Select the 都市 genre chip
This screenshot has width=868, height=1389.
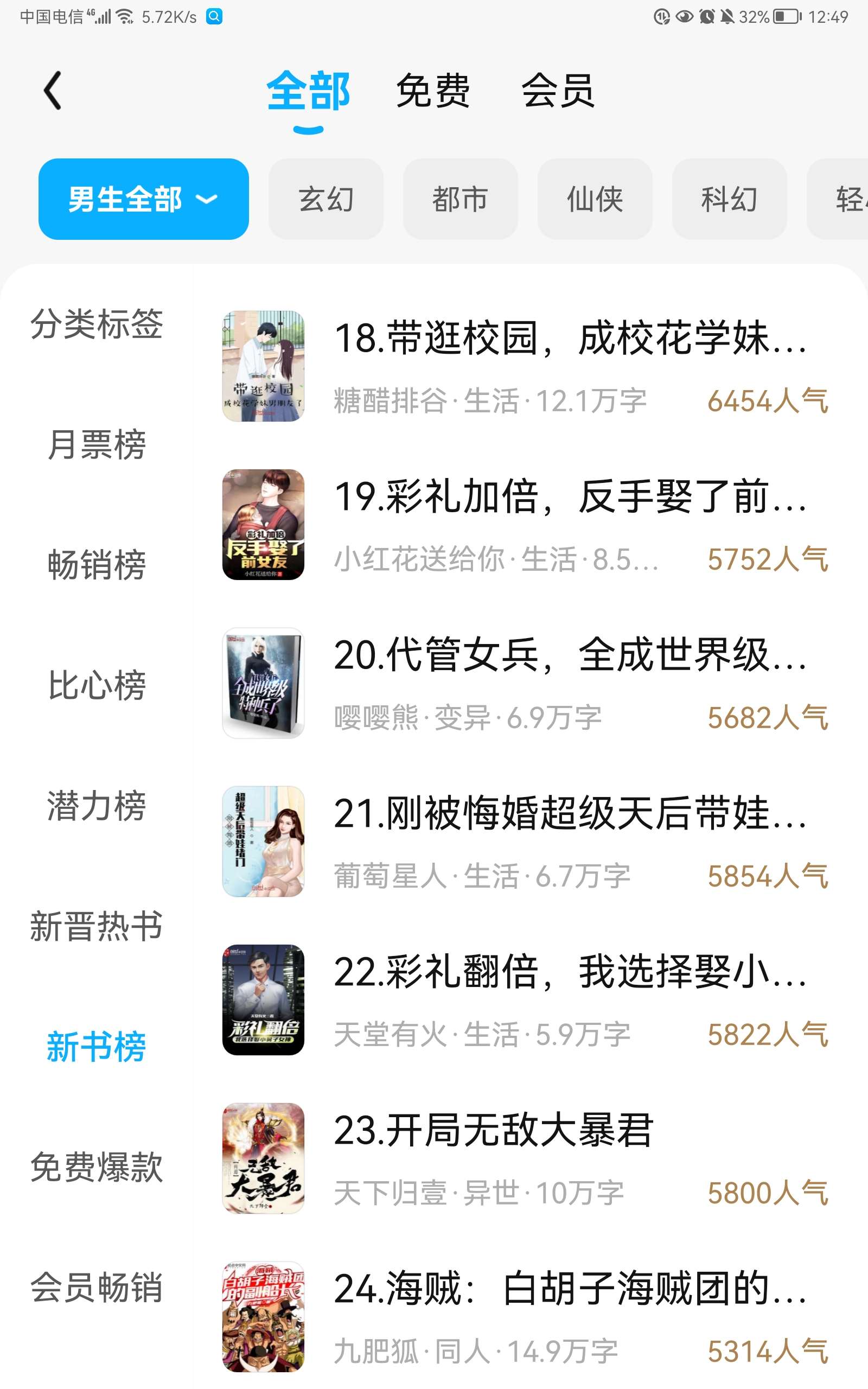[x=460, y=199]
